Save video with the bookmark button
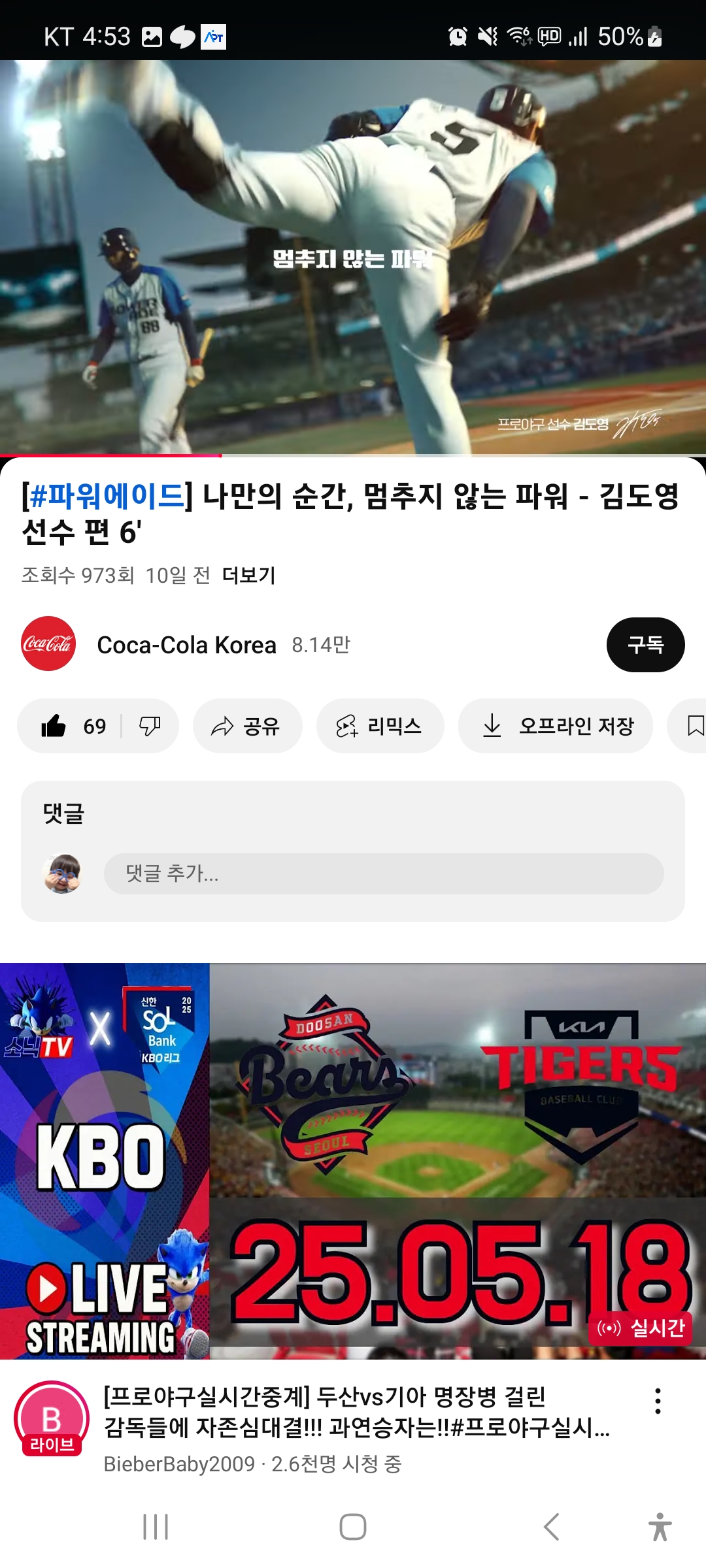The height and width of the screenshot is (1568, 706). point(694,726)
